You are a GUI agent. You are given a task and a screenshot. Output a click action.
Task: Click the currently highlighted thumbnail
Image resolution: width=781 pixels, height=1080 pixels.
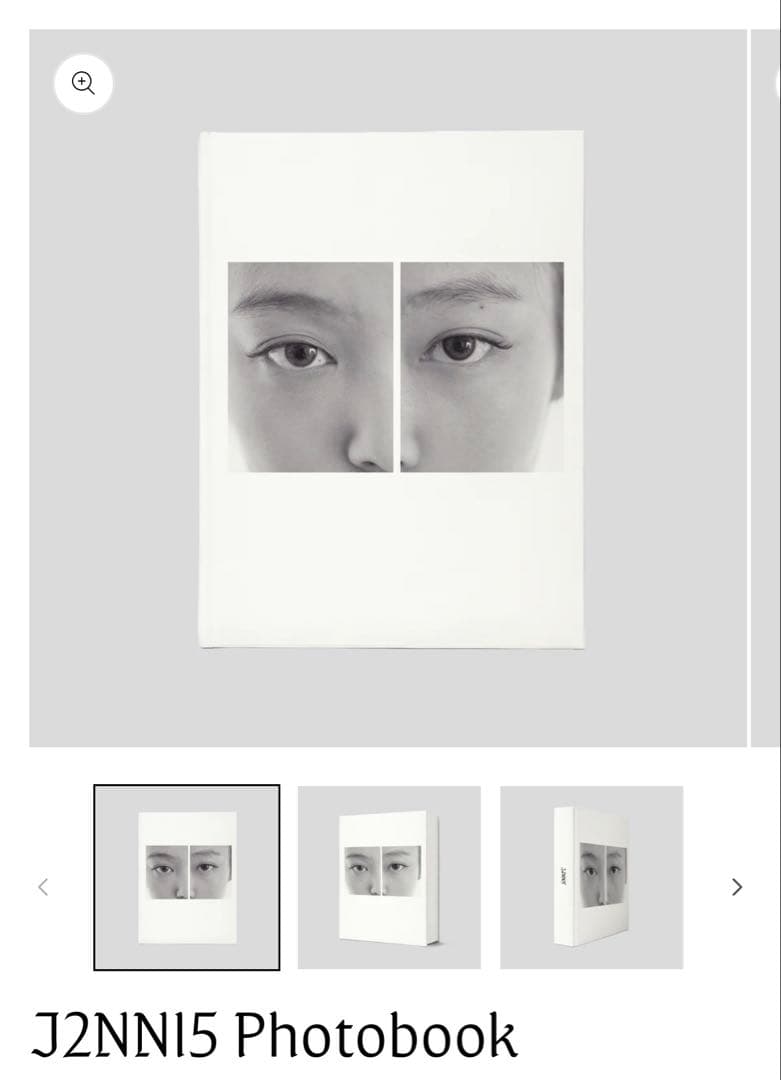185,877
